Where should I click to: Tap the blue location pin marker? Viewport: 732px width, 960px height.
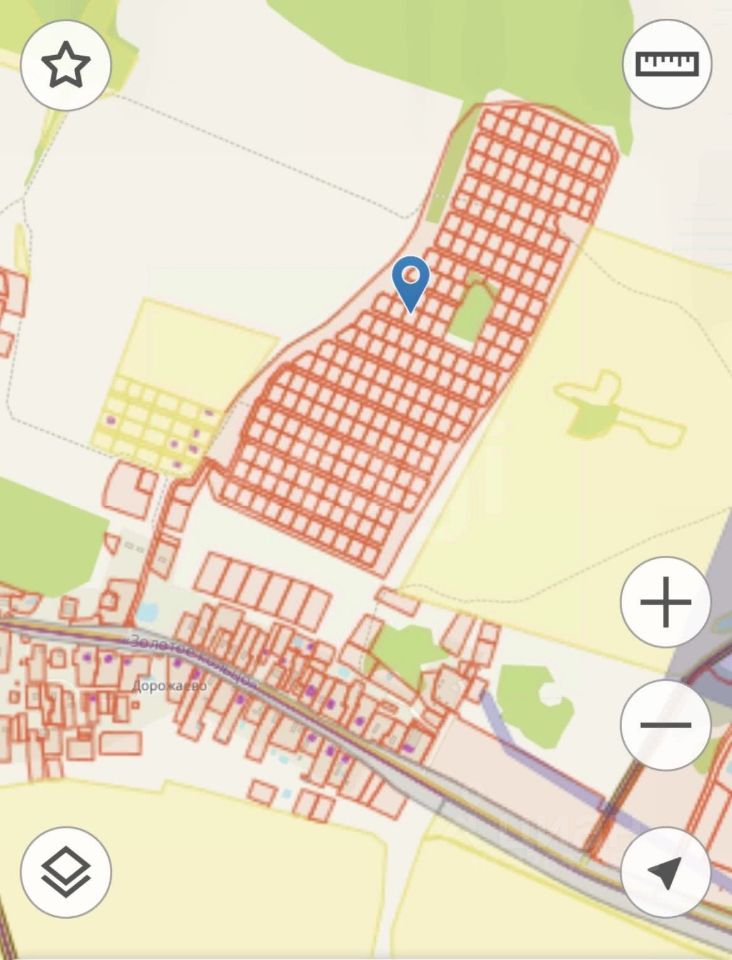[411, 282]
